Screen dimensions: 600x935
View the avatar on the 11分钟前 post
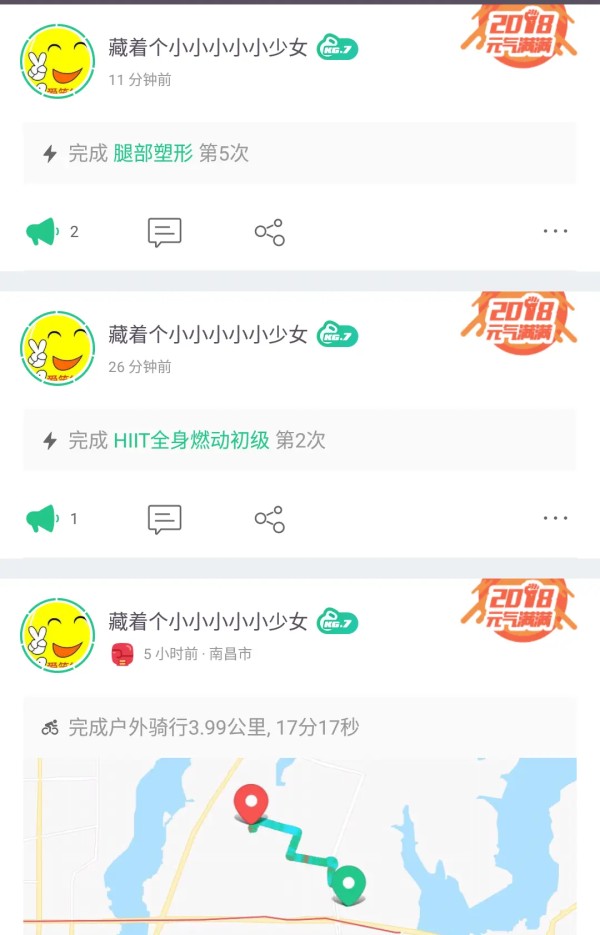58,61
